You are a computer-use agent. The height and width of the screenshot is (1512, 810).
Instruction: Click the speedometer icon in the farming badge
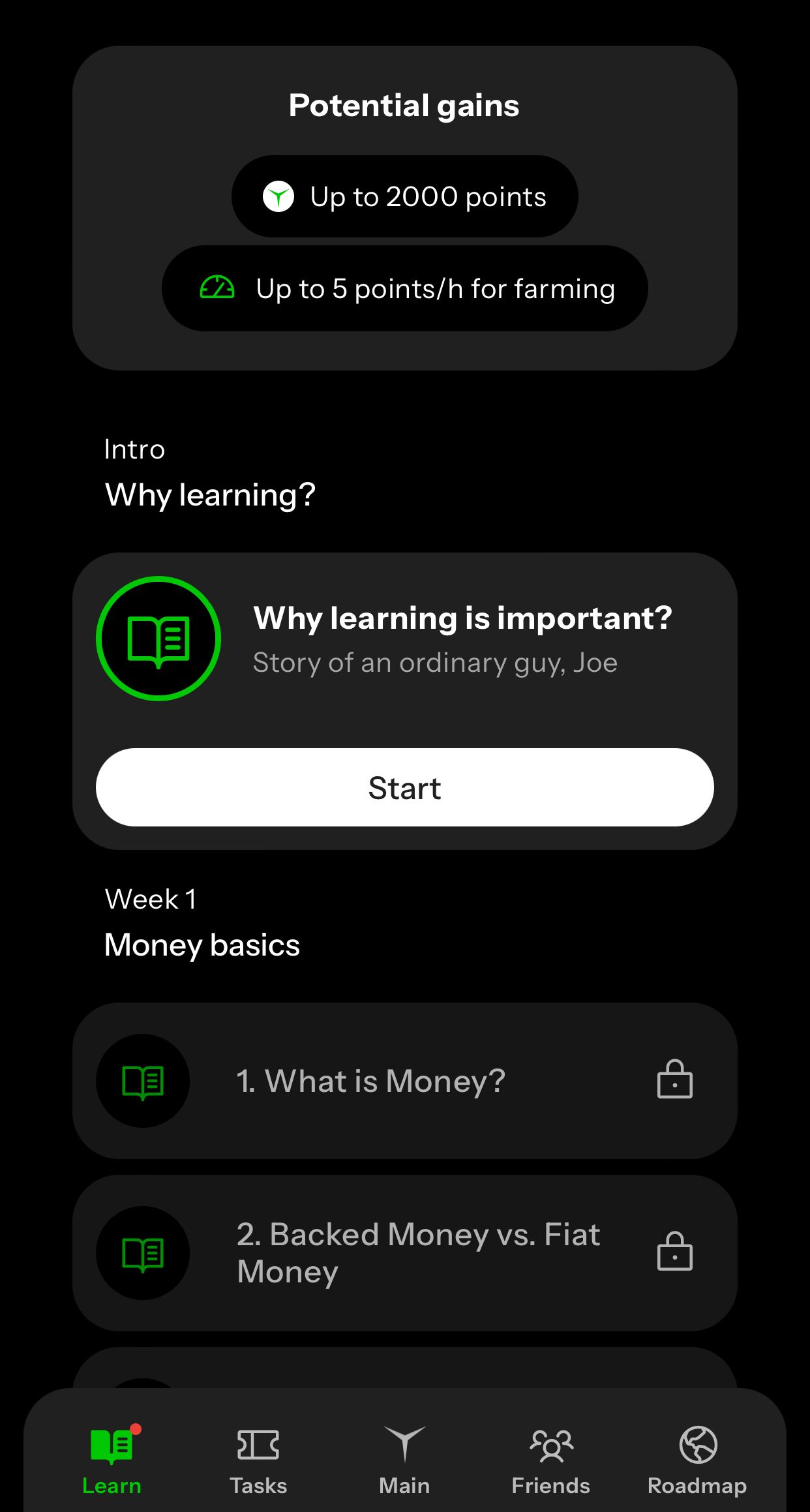[x=218, y=288]
